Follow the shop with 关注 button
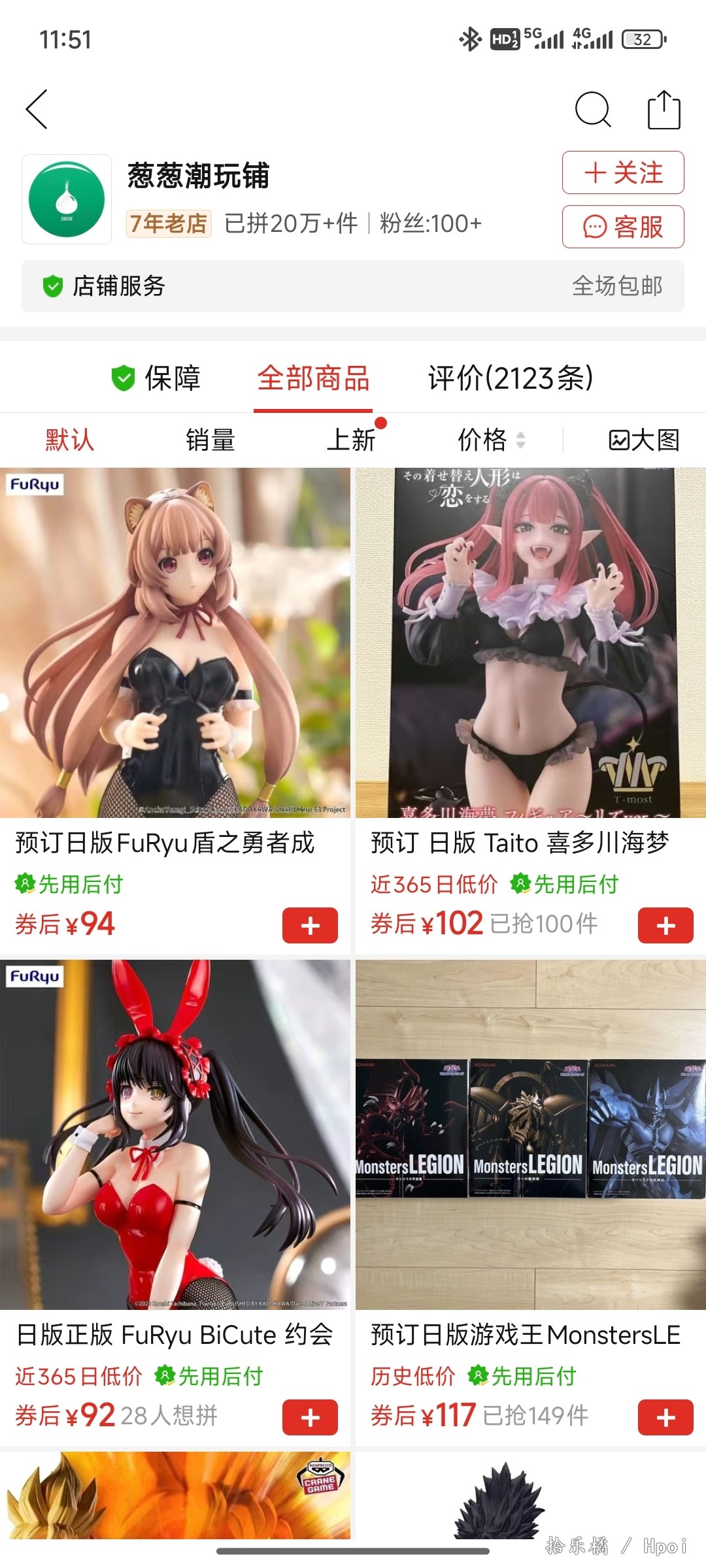This screenshot has width=706, height=1568. [x=622, y=173]
